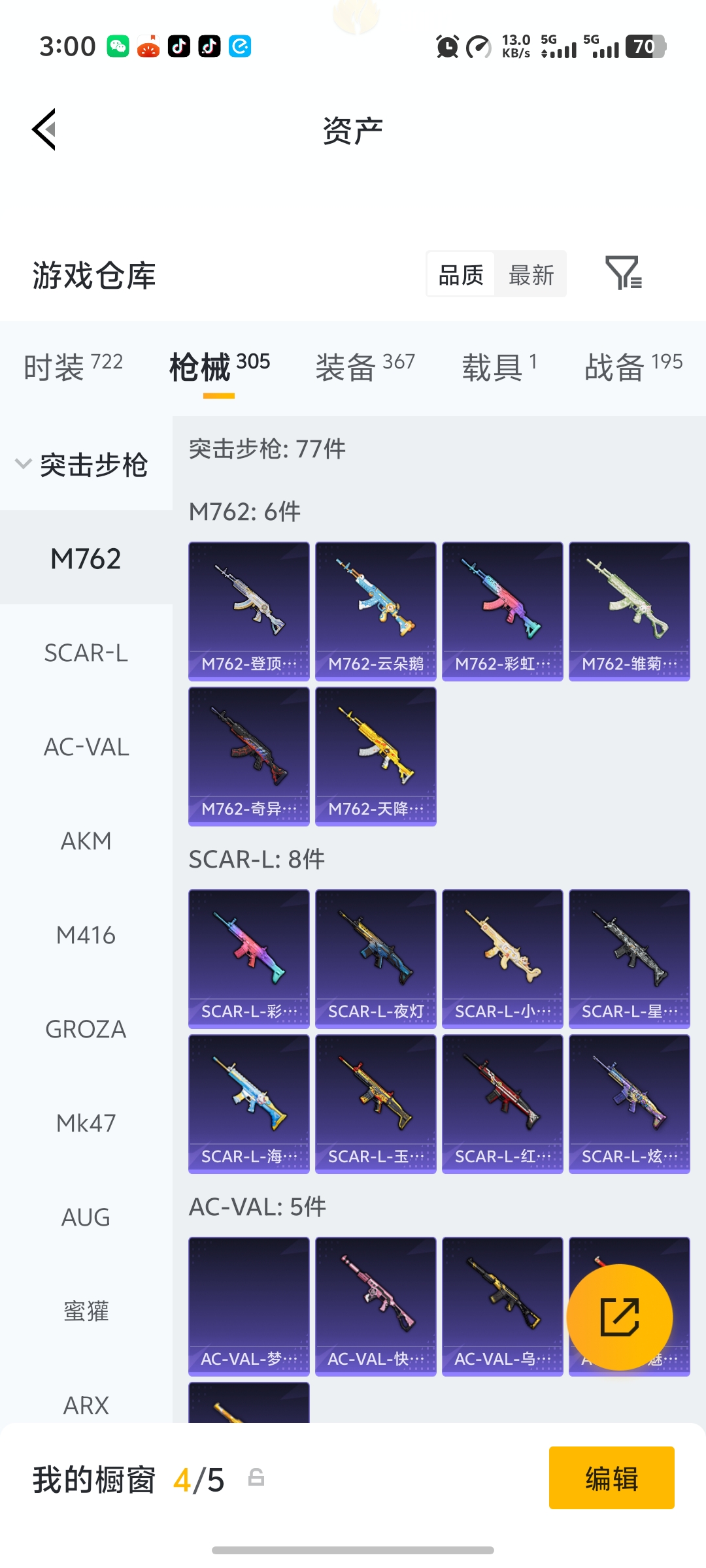Switch sorting to 最新
Screen dimensions: 706x1568
point(531,274)
